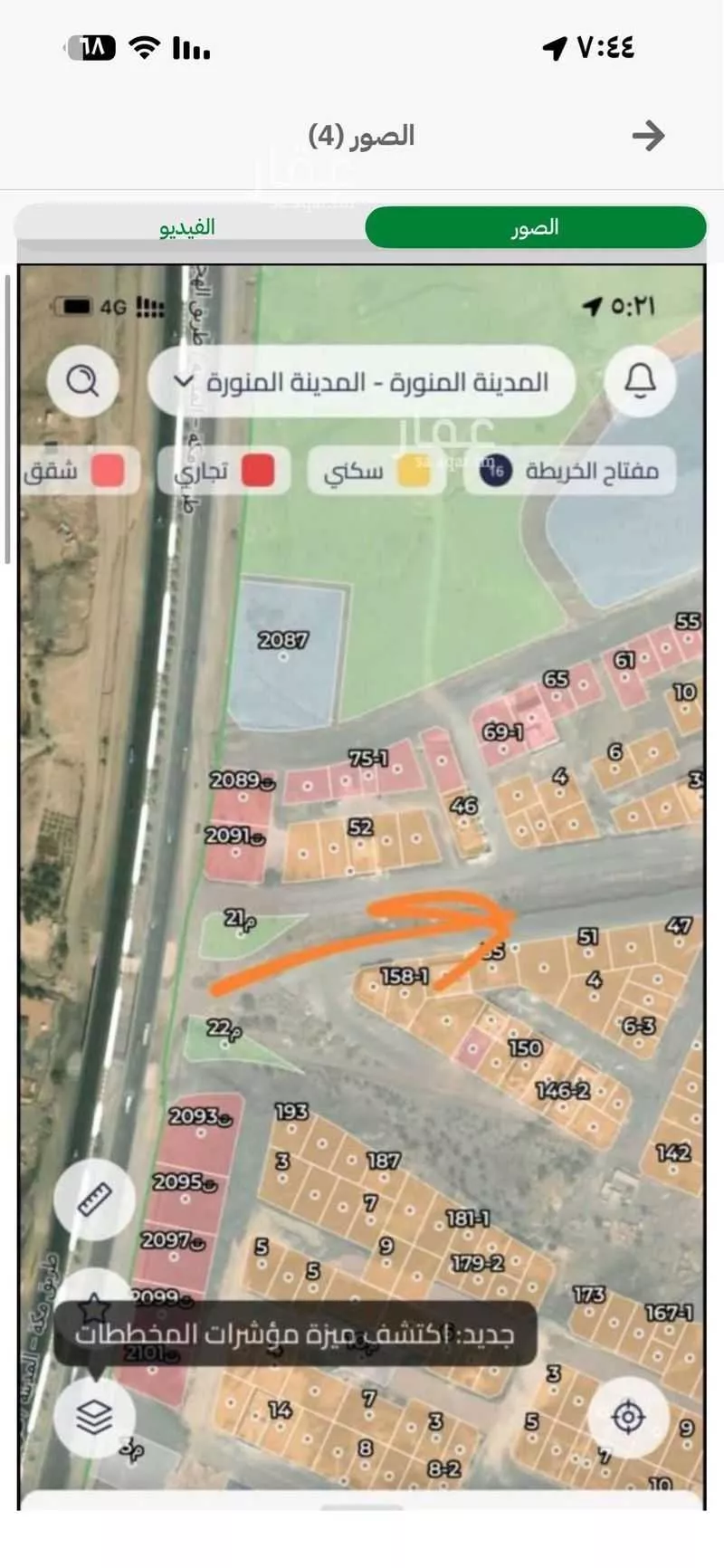Image resolution: width=724 pixels, height=1568 pixels.
Task: Select the ruler measurement tool
Action: tap(94, 1198)
